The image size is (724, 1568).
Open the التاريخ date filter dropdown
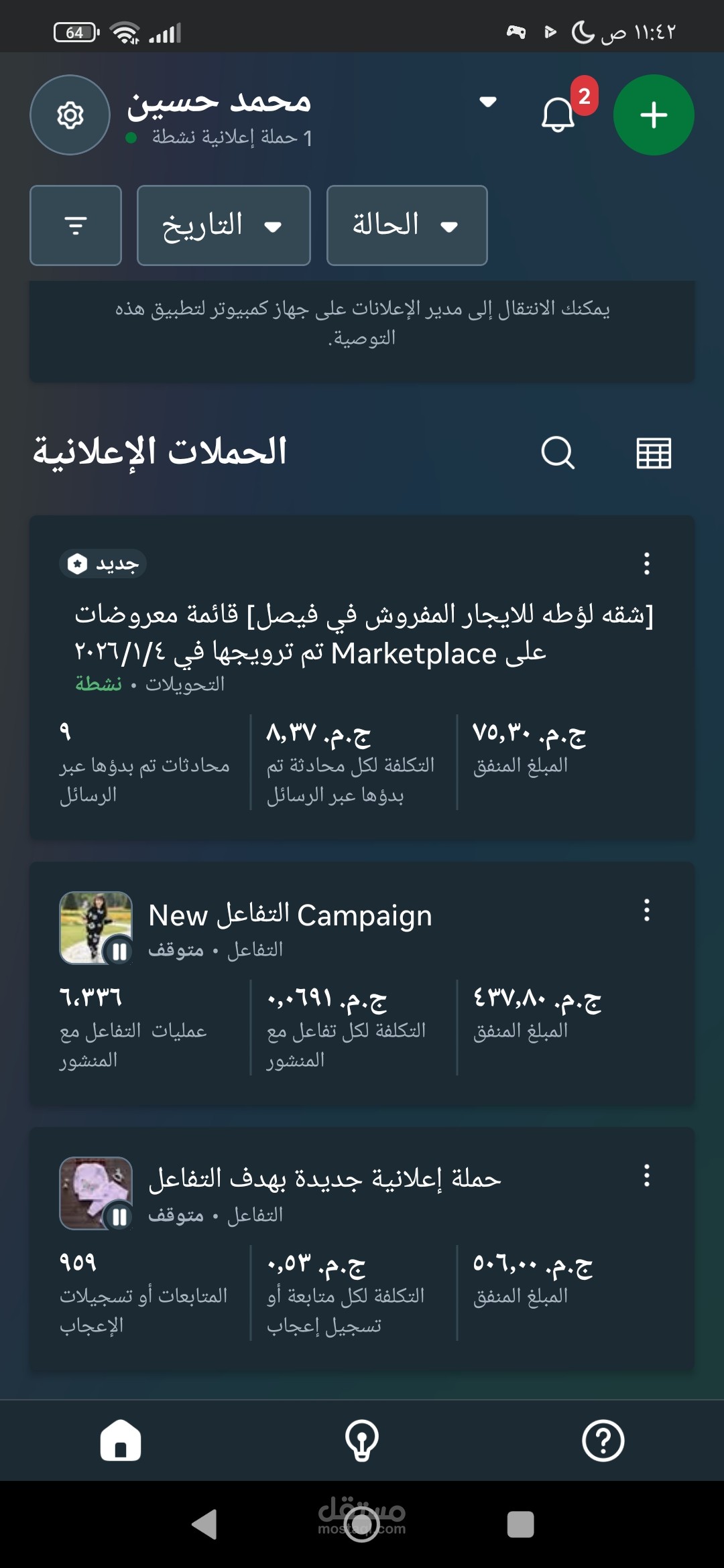(x=223, y=225)
